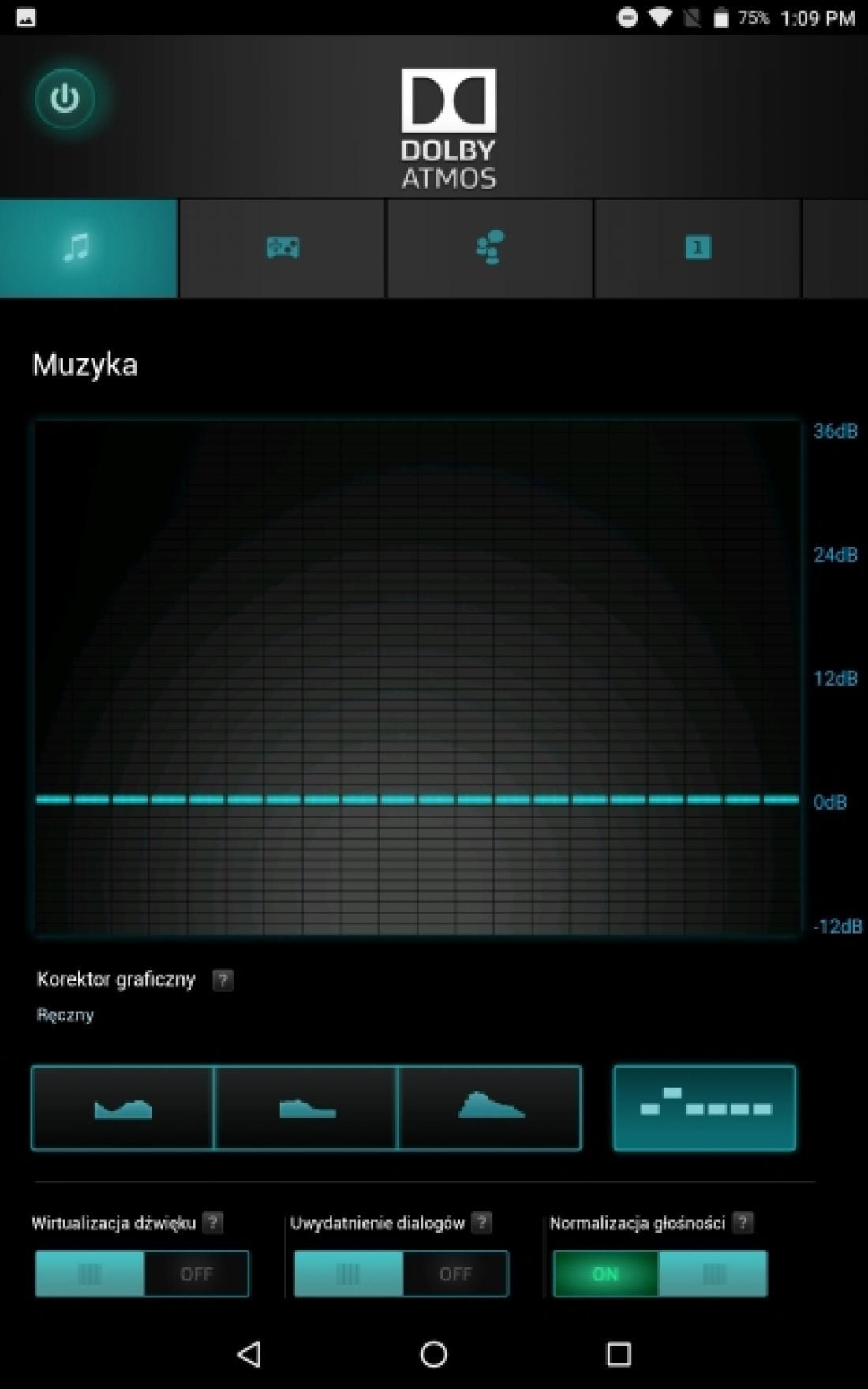
Task: Switch to the game profile tab
Action: (282, 248)
